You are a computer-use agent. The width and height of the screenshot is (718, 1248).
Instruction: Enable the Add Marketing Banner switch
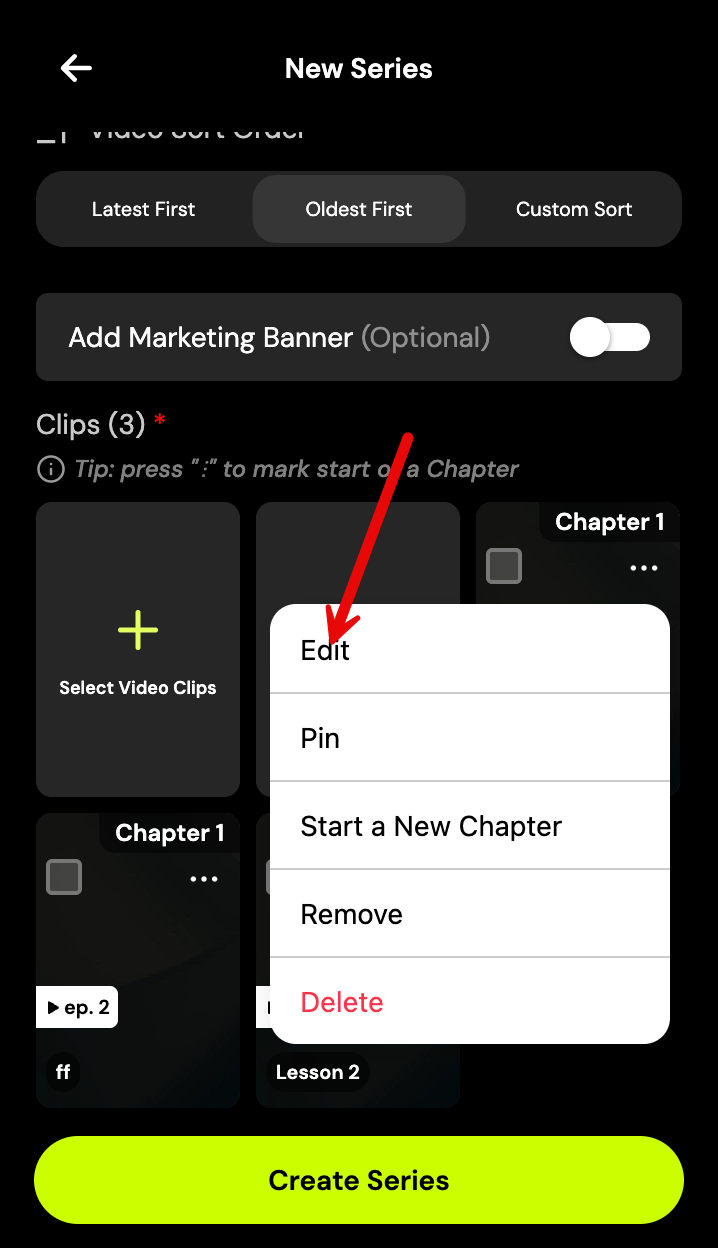pos(609,337)
